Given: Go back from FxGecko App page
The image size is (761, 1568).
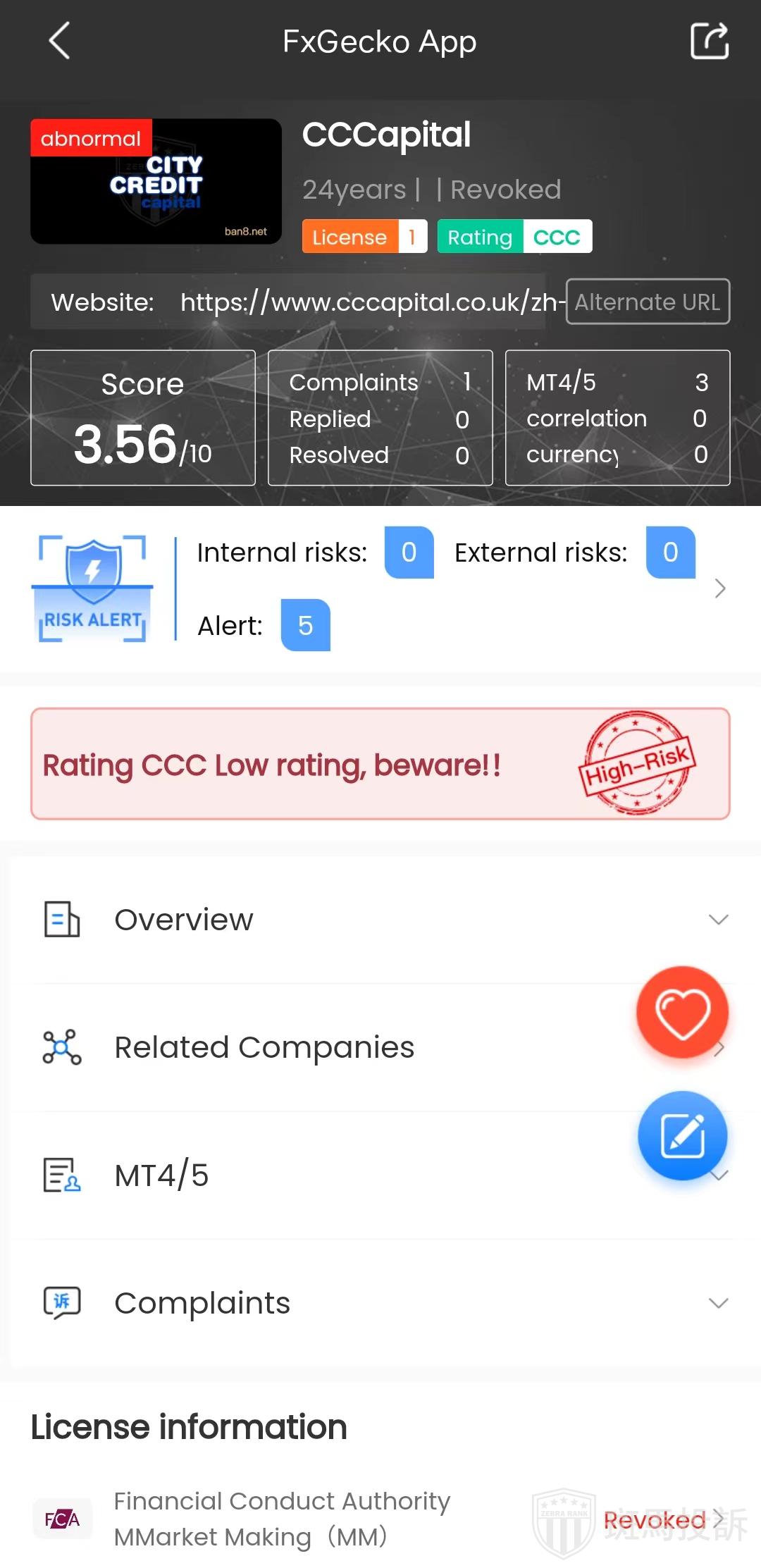Looking at the screenshot, I should click(59, 41).
